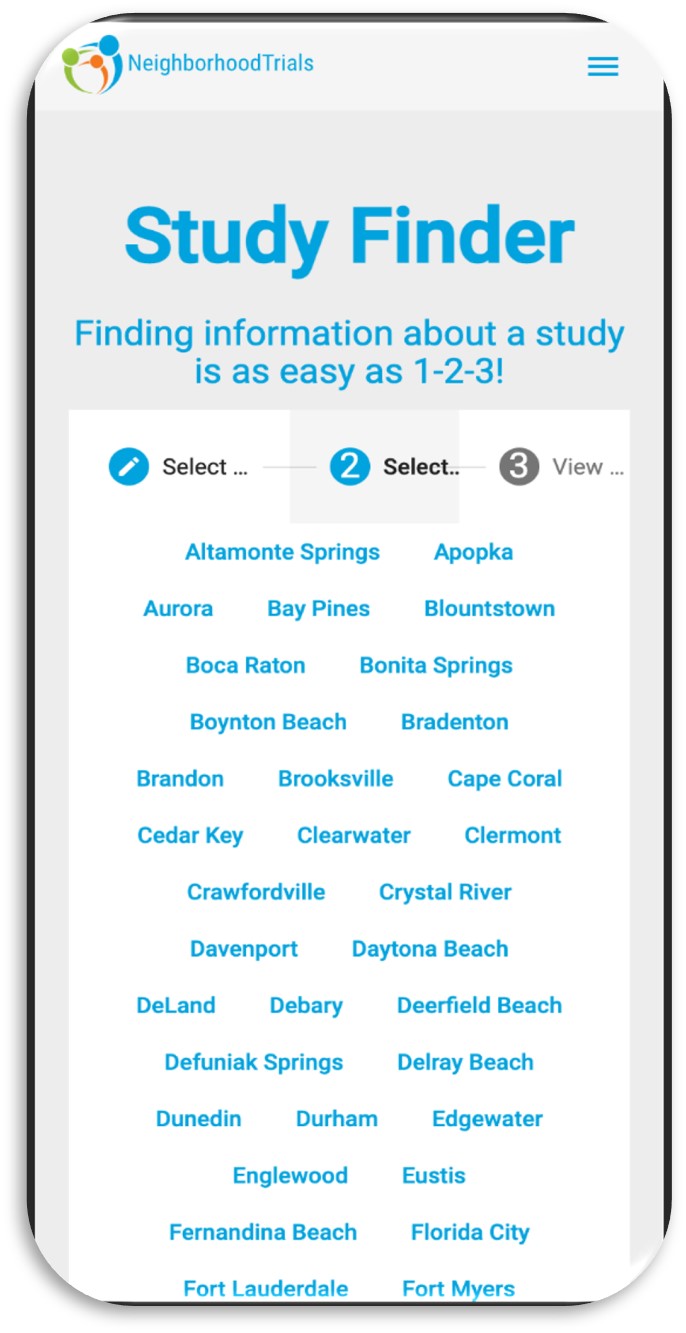This screenshot has height=1333, width=686.
Task: Tap the Cape Coral link
Action: click(x=504, y=779)
